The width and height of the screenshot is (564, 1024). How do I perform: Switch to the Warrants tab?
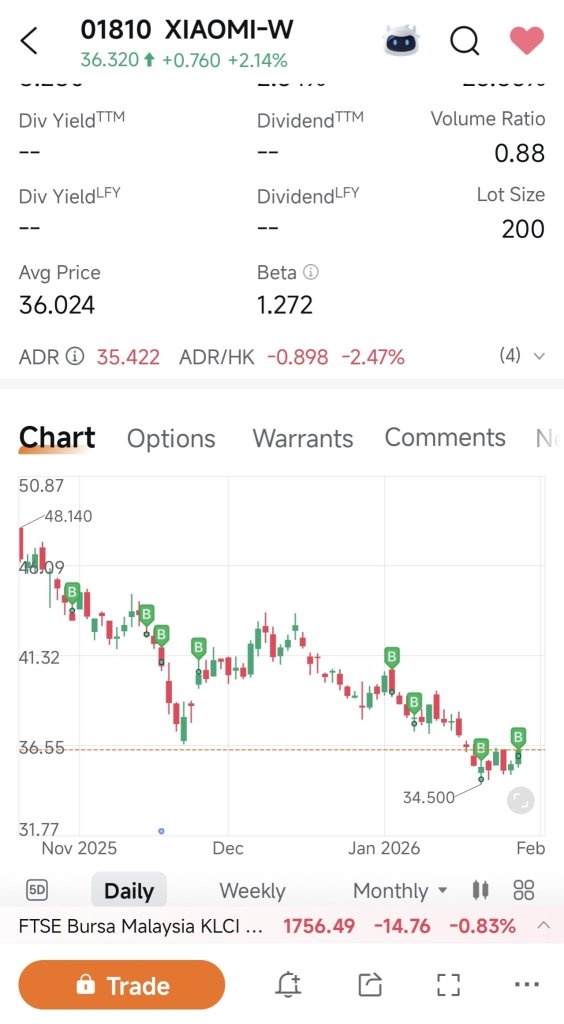point(303,439)
